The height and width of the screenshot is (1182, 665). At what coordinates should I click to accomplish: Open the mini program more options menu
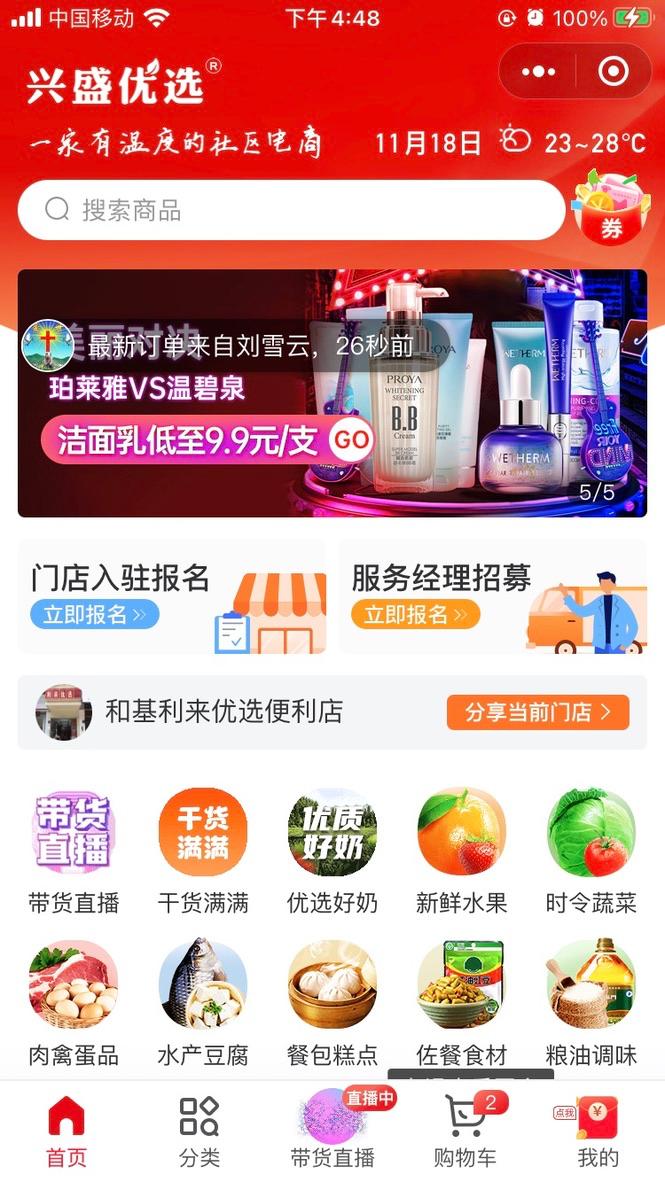tap(538, 72)
